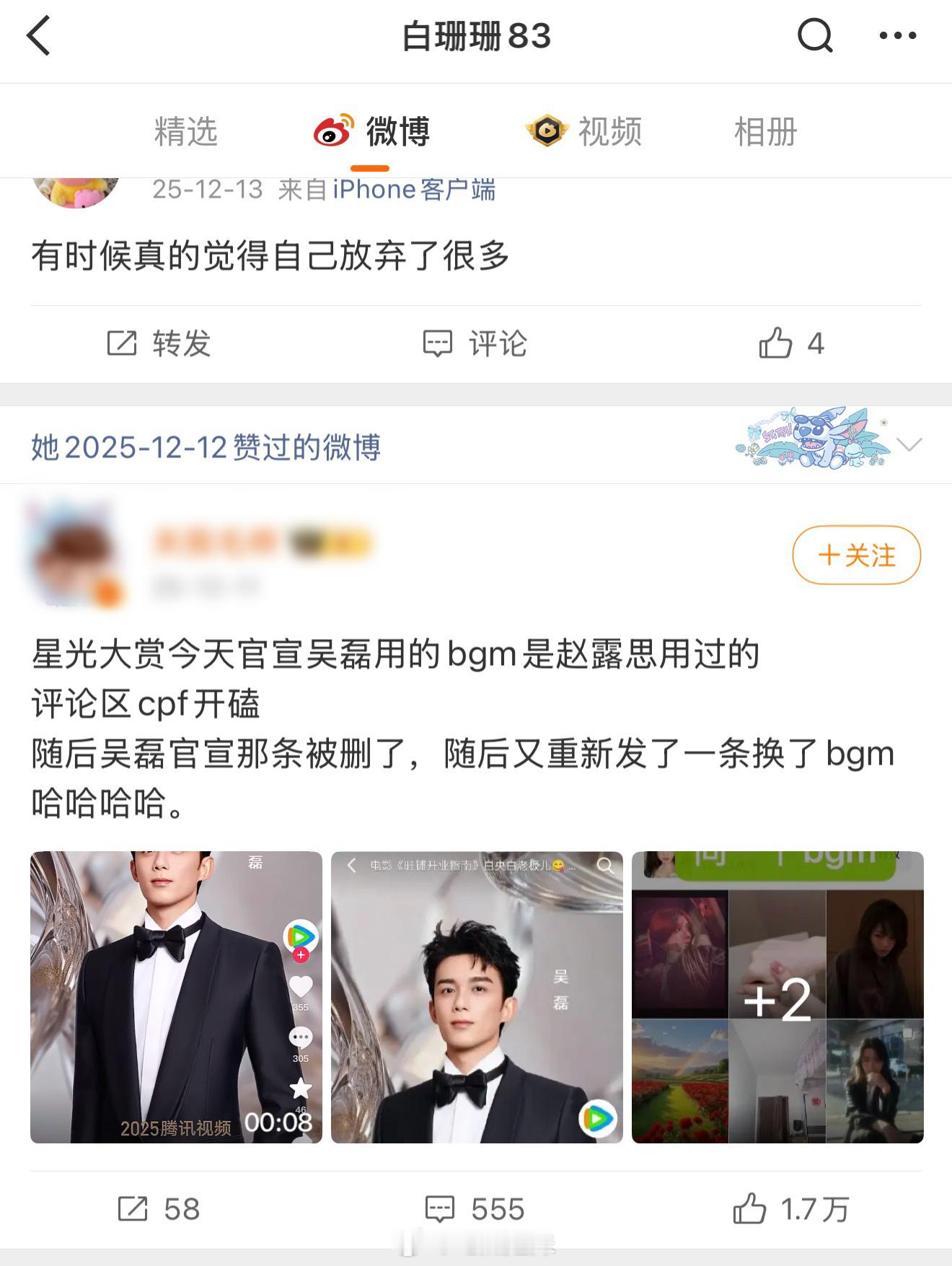Click the gold play badge next to 视频
This screenshot has height=1266, width=952.
point(548,131)
